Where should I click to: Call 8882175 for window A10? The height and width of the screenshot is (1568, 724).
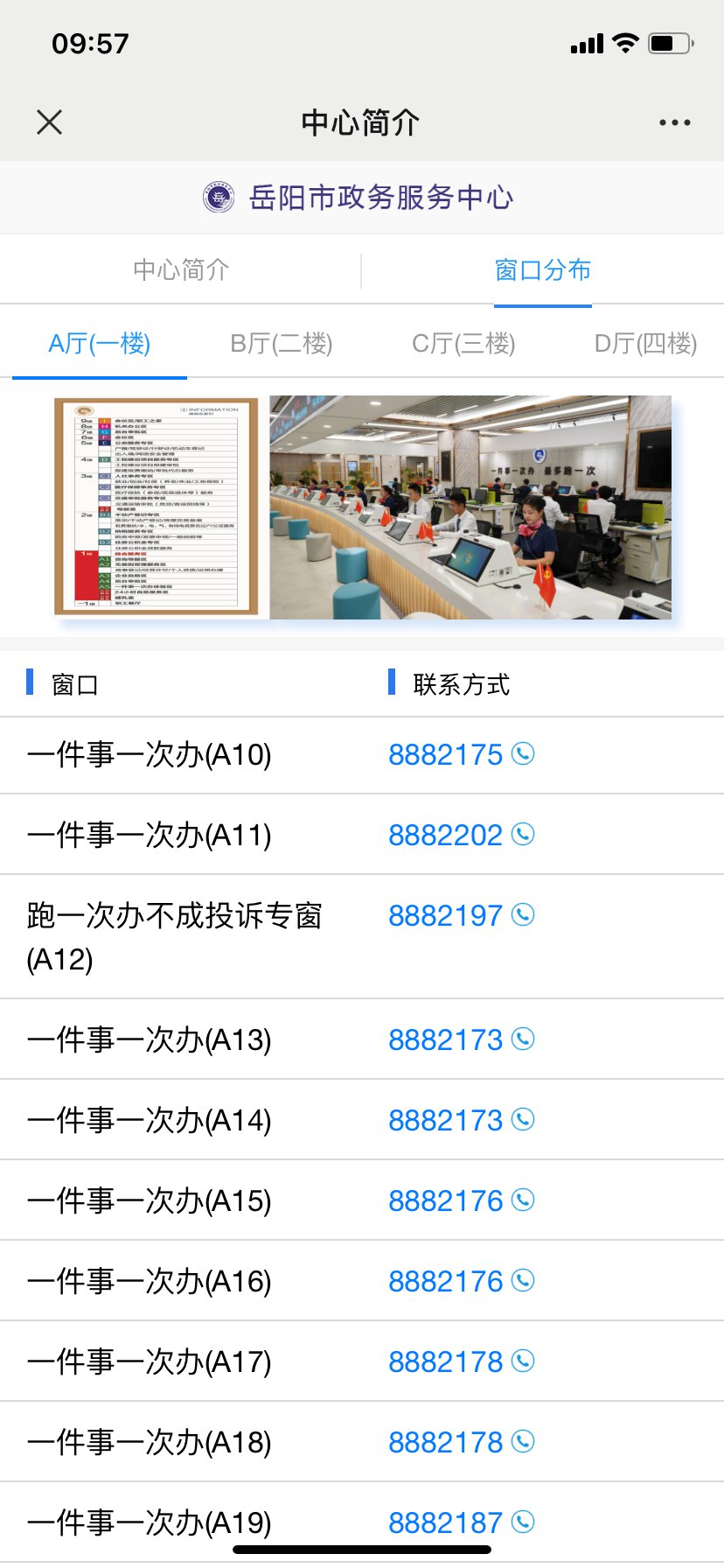[x=461, y=754]
